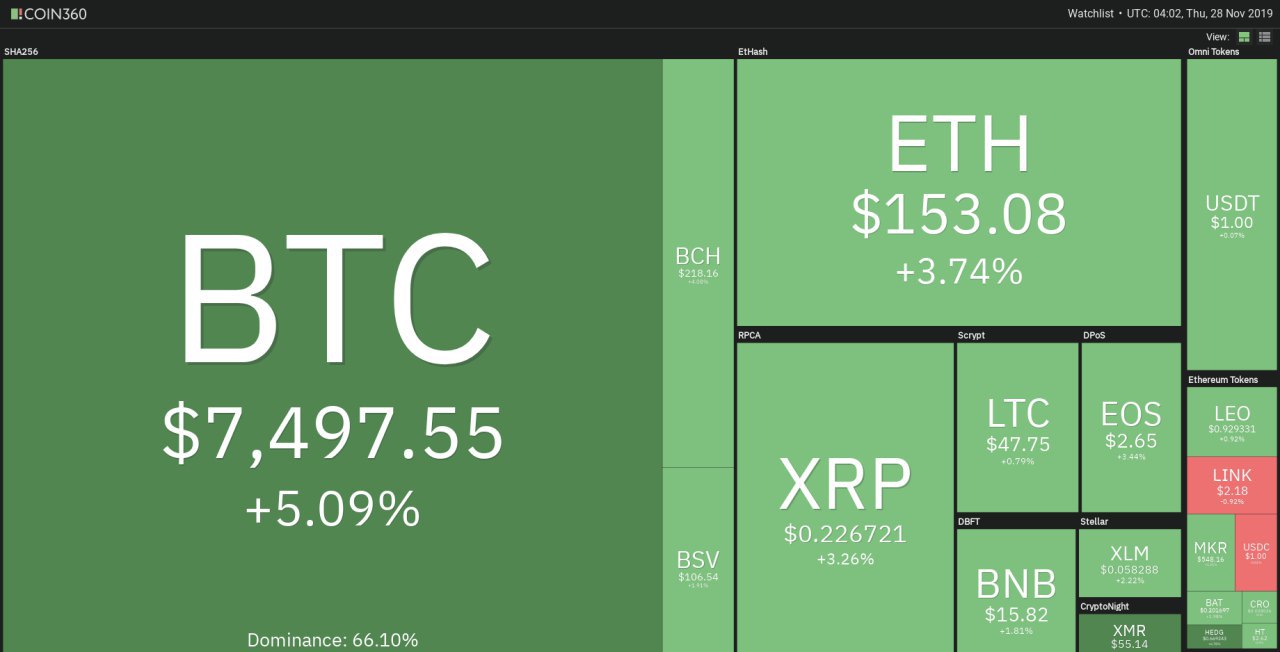The image size is (1280, 652).
Task: Open the USDT tile
Action: tap(1231, 214)
